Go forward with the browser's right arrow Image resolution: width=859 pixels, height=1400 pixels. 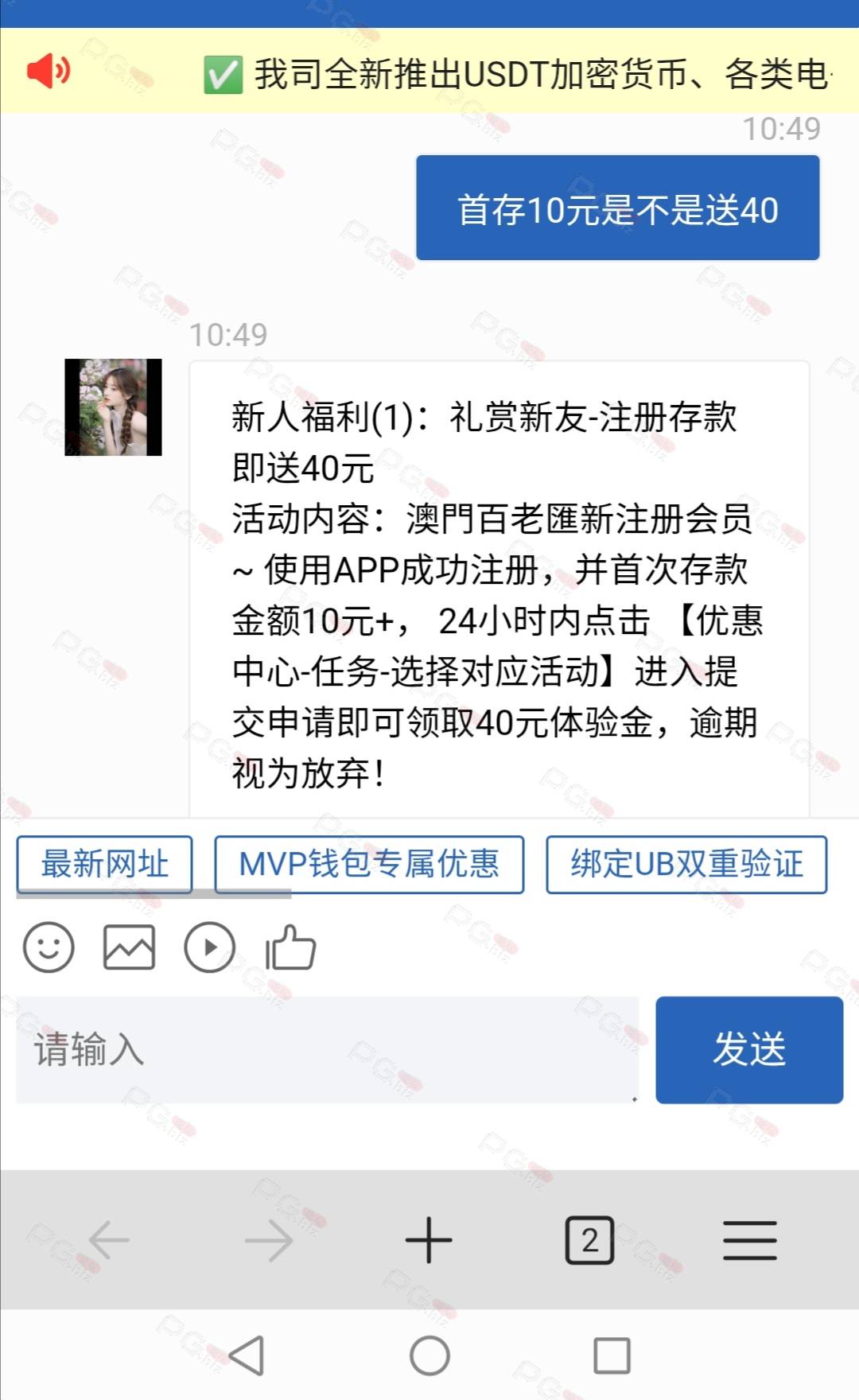pos(269,1240)
